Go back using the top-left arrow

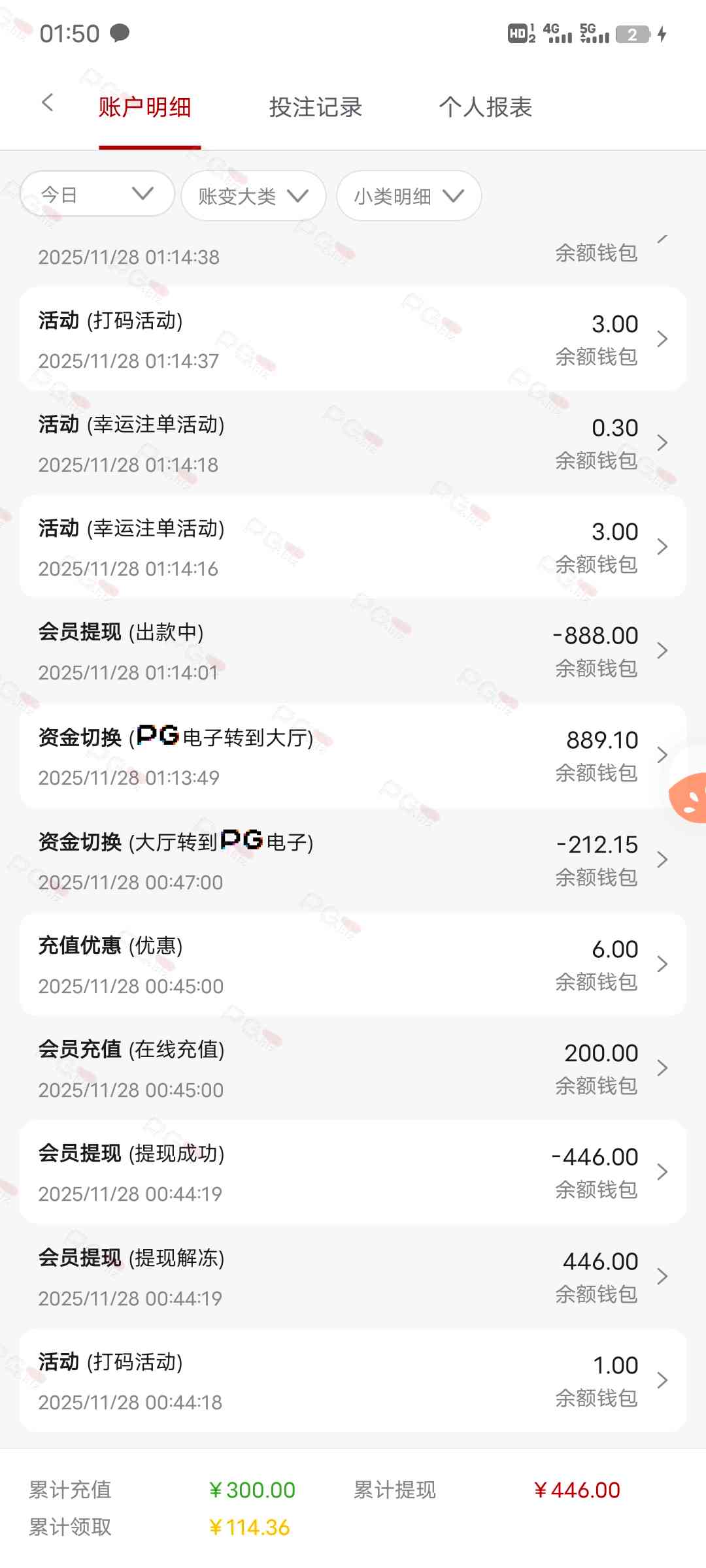point(47,103)
